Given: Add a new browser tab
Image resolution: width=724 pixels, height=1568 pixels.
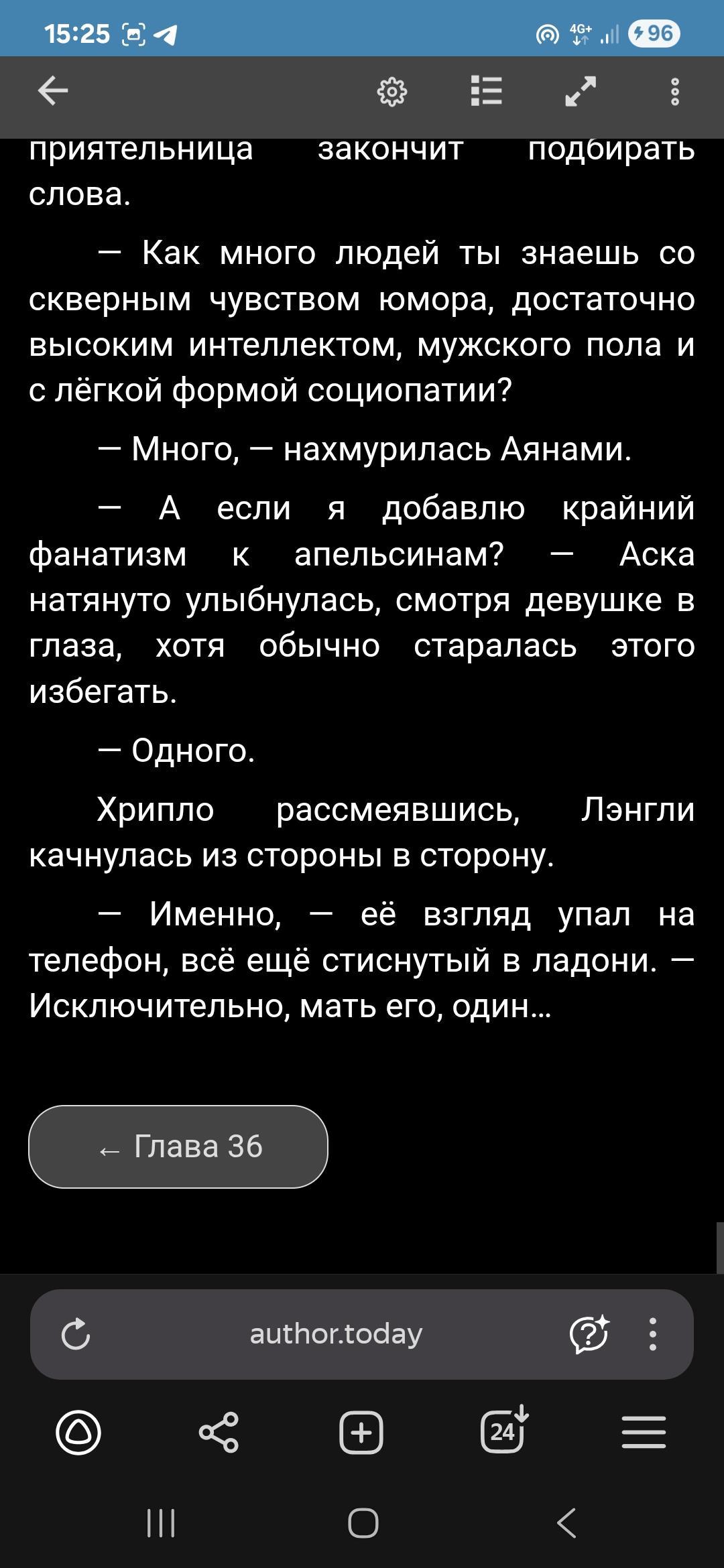Looking at the screenshot, I should pos(361,1433).
